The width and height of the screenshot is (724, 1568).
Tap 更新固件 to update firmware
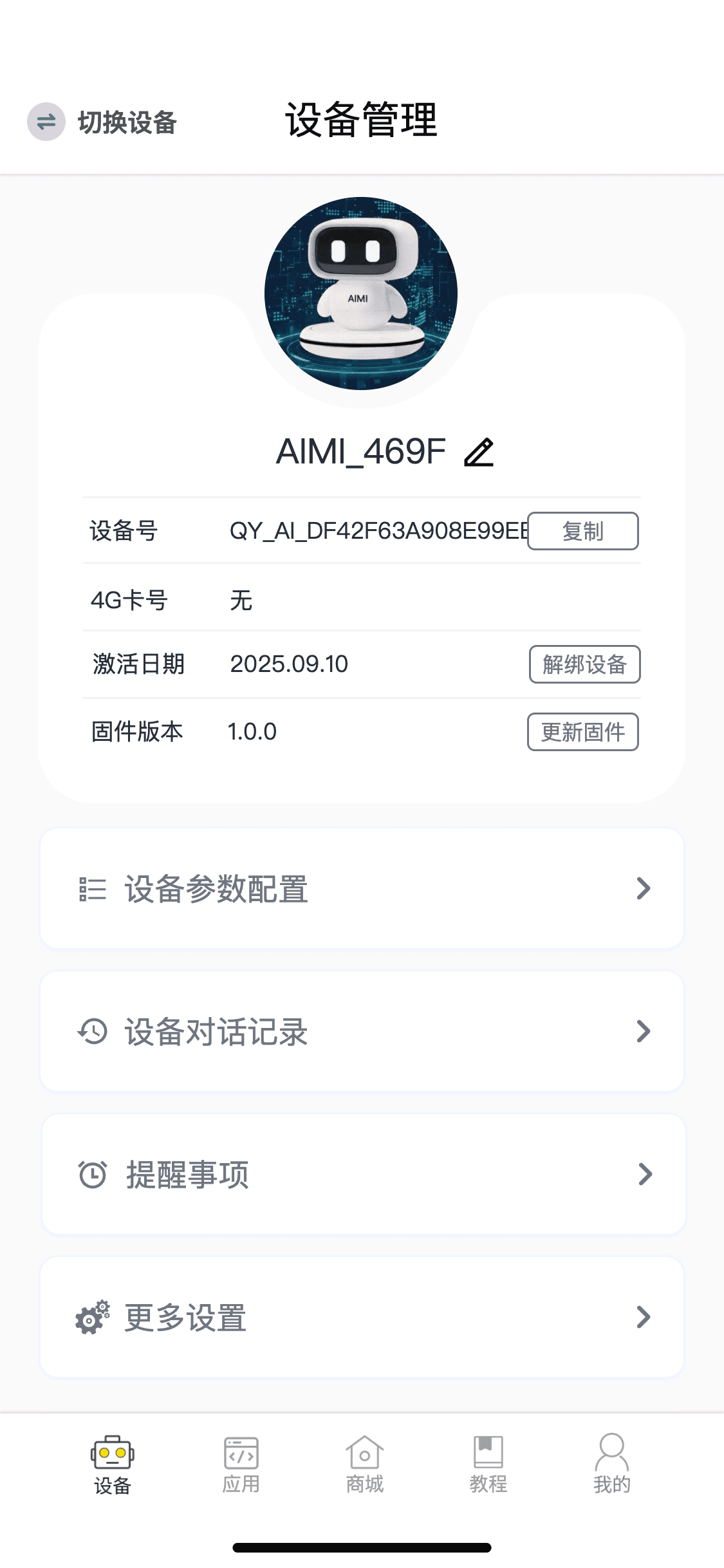click(x=582, y=732)
